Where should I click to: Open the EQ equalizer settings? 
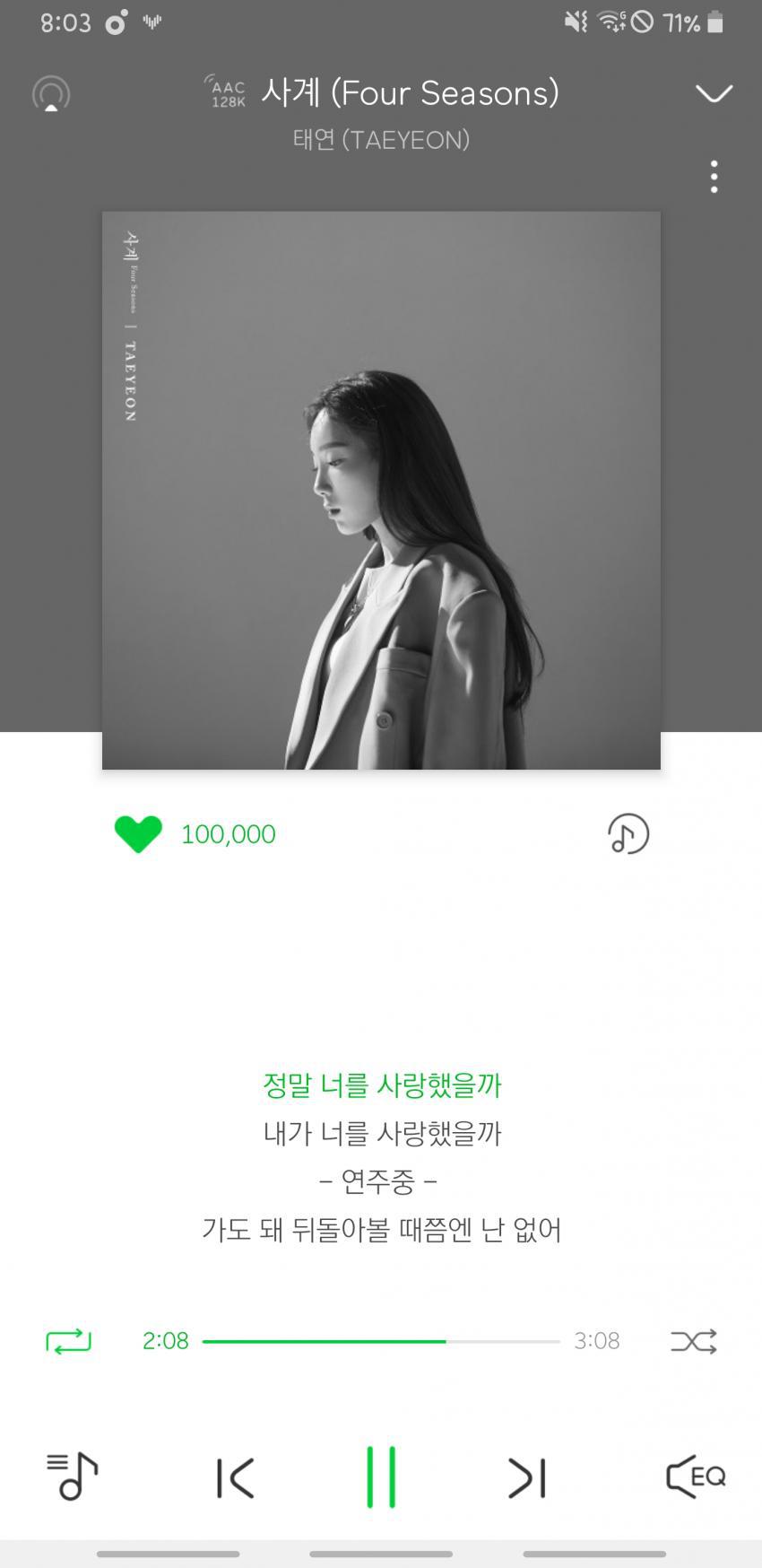tap(696, 1476)
